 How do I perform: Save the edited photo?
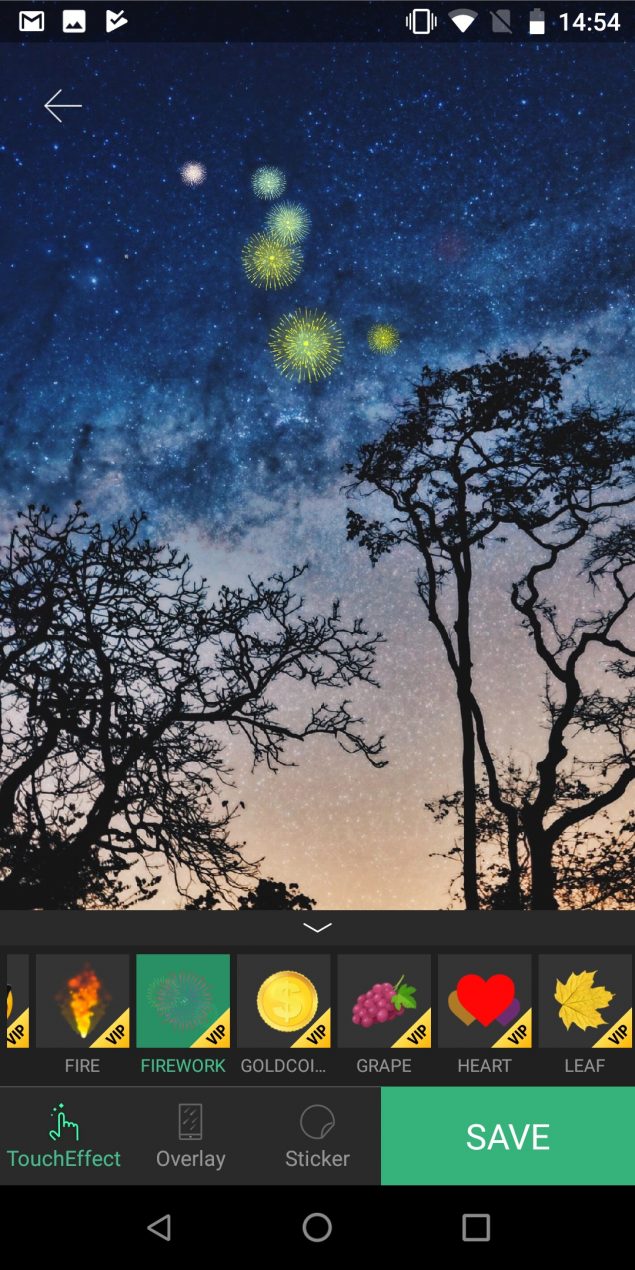click(x=508, y=1136)
